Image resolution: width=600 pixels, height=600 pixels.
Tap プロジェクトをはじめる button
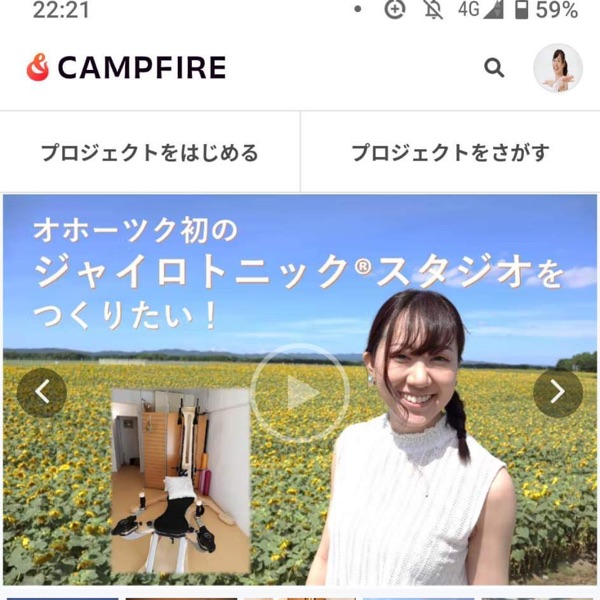150,153
